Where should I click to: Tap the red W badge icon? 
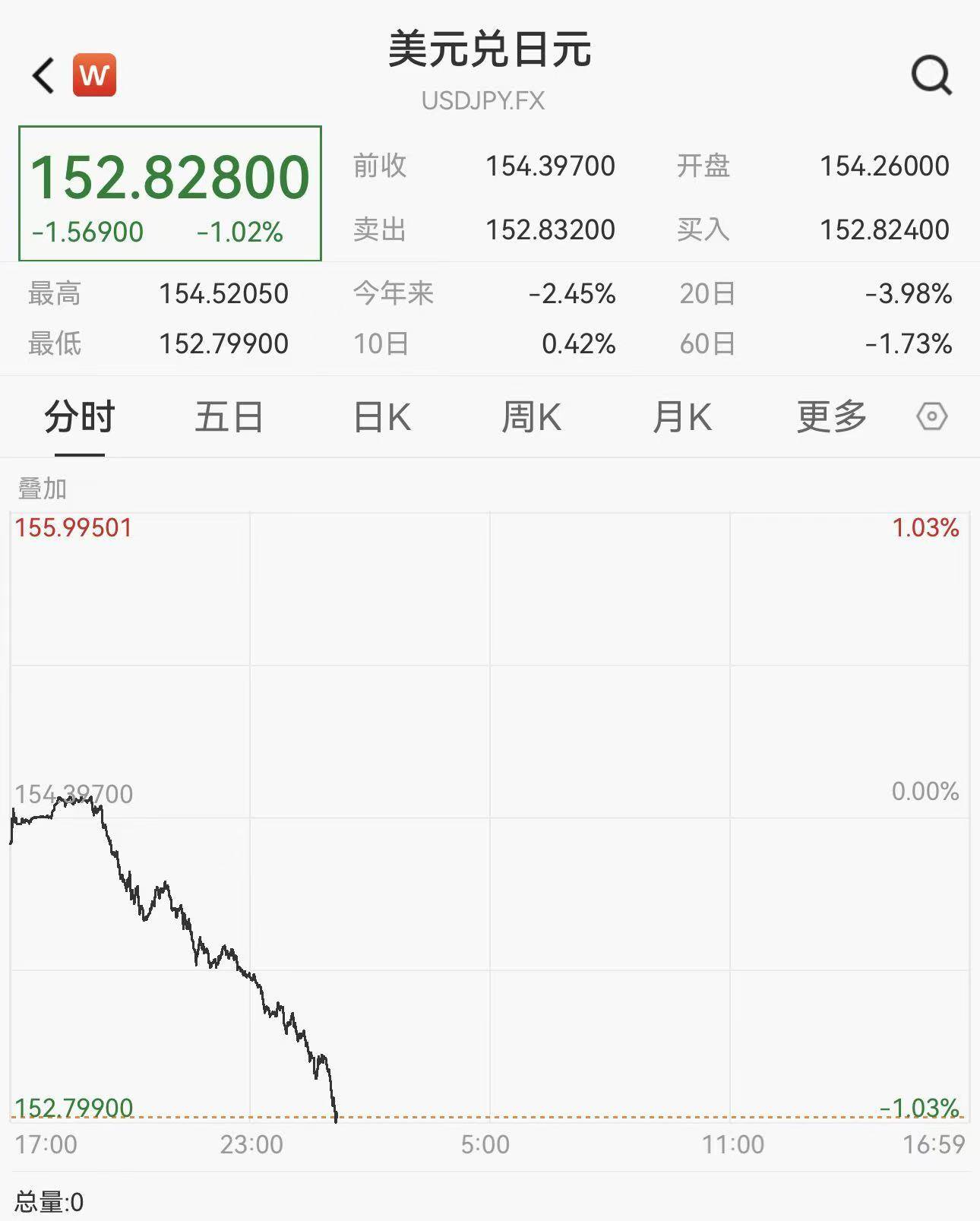(x=94, y=75)
